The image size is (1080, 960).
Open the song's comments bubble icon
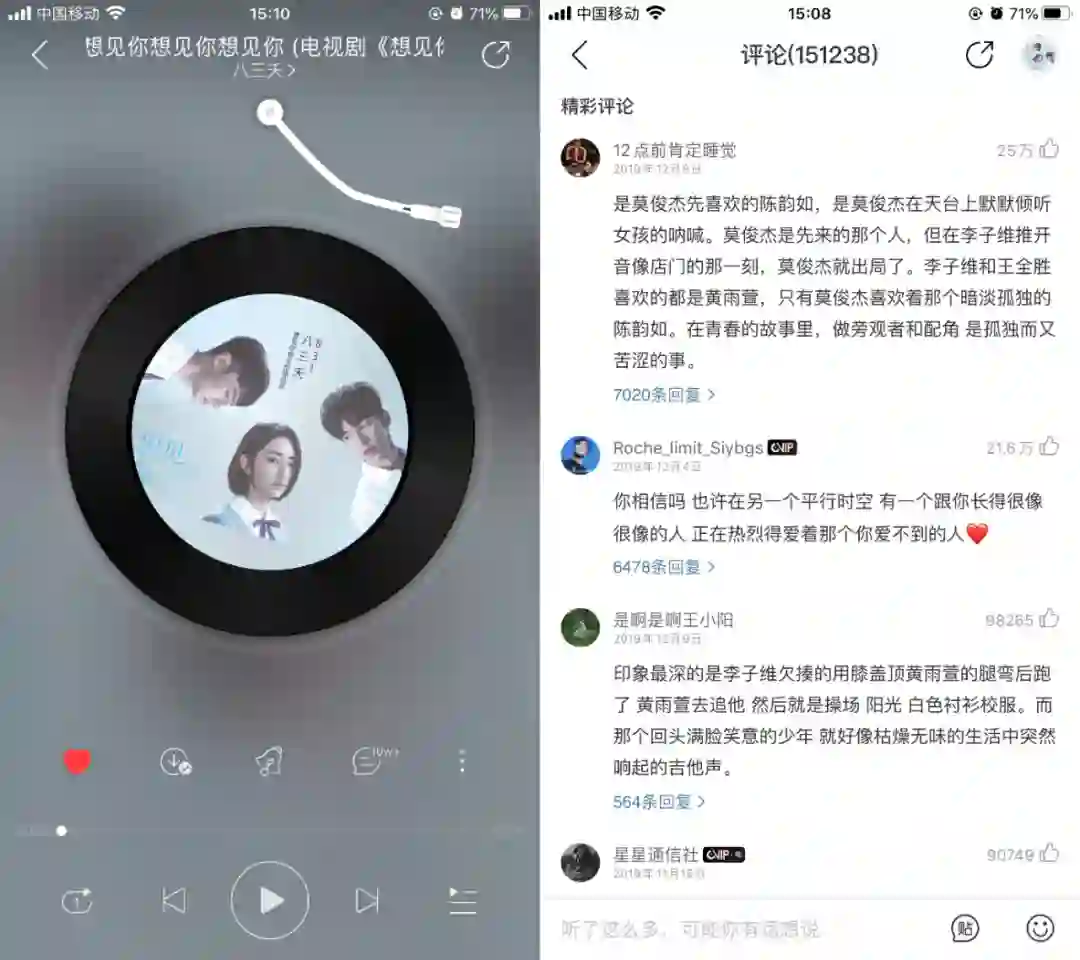[375, 761]
